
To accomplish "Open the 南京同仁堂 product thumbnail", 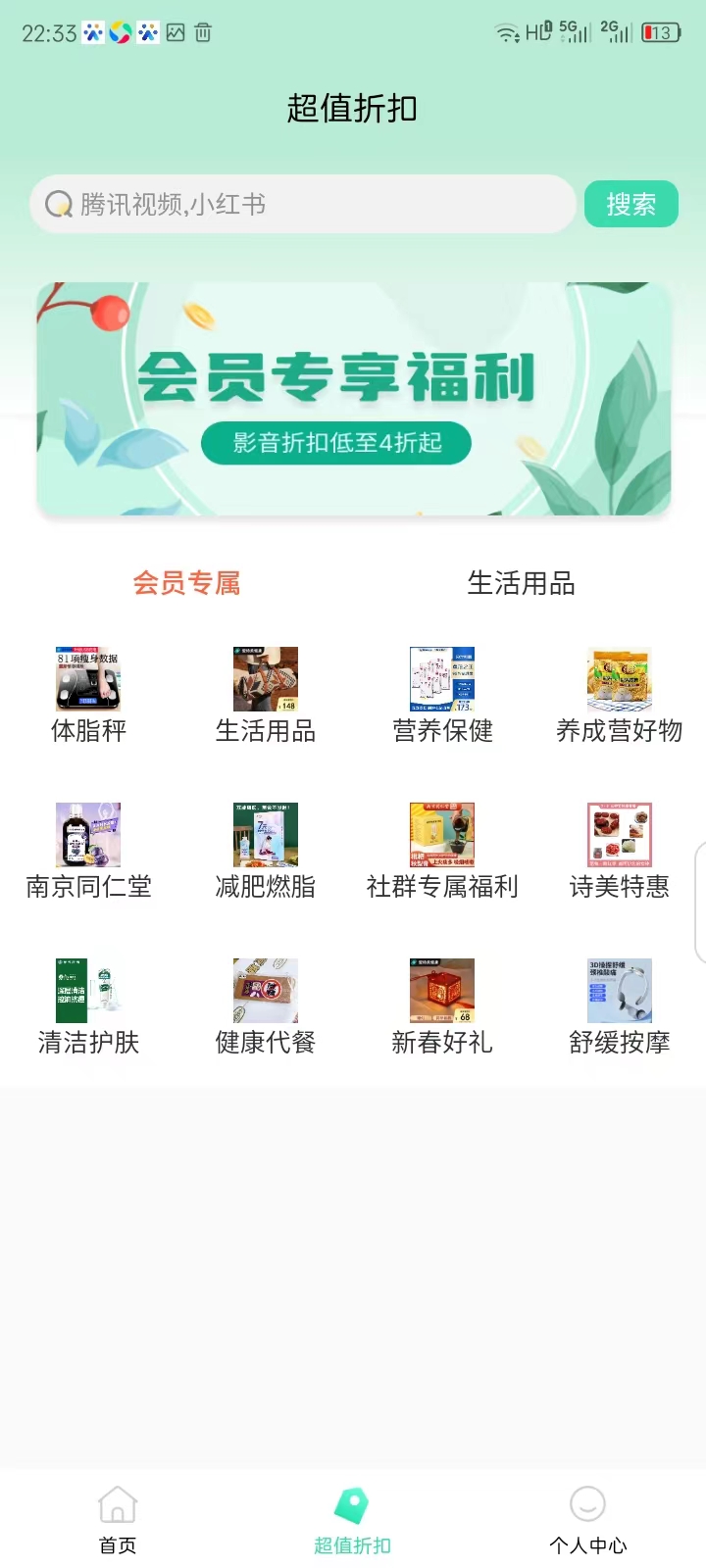I will pos(88,834).
